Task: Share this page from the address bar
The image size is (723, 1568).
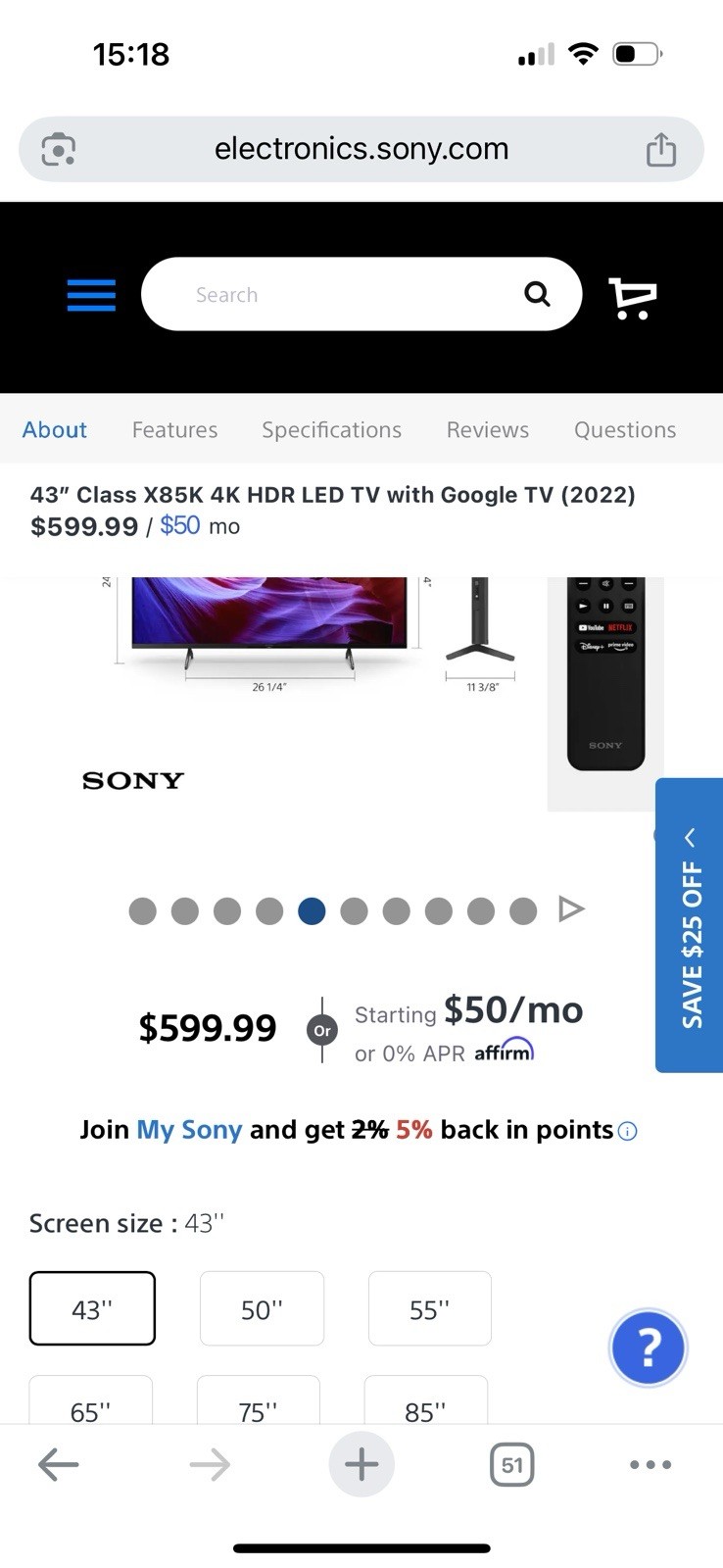Action: tap(661, 149)
